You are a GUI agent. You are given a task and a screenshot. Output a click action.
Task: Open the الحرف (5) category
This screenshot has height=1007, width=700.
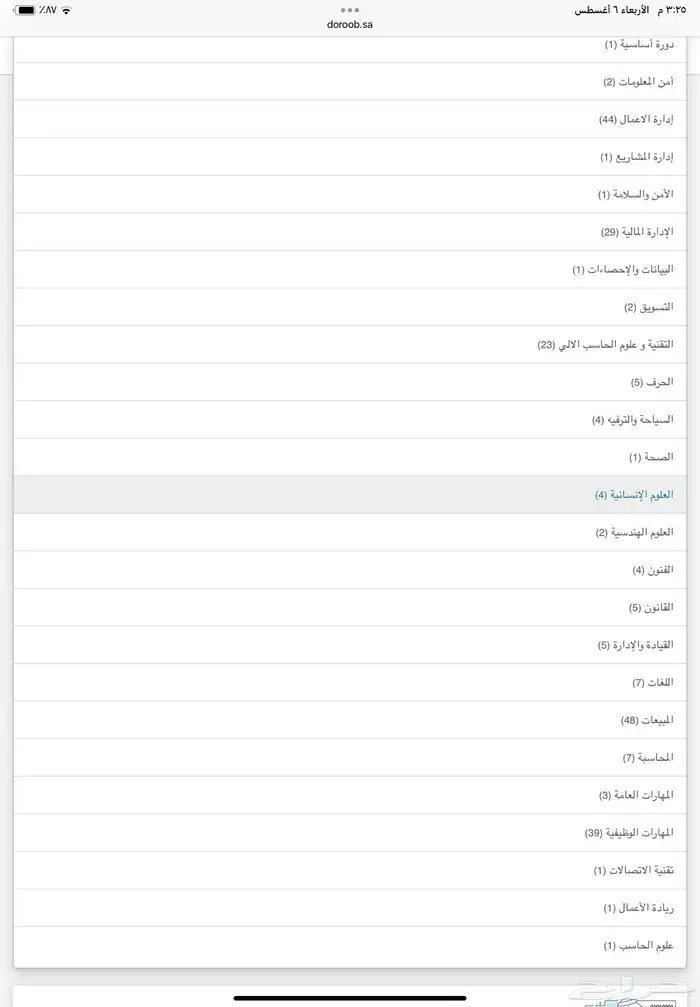point(651,382)
